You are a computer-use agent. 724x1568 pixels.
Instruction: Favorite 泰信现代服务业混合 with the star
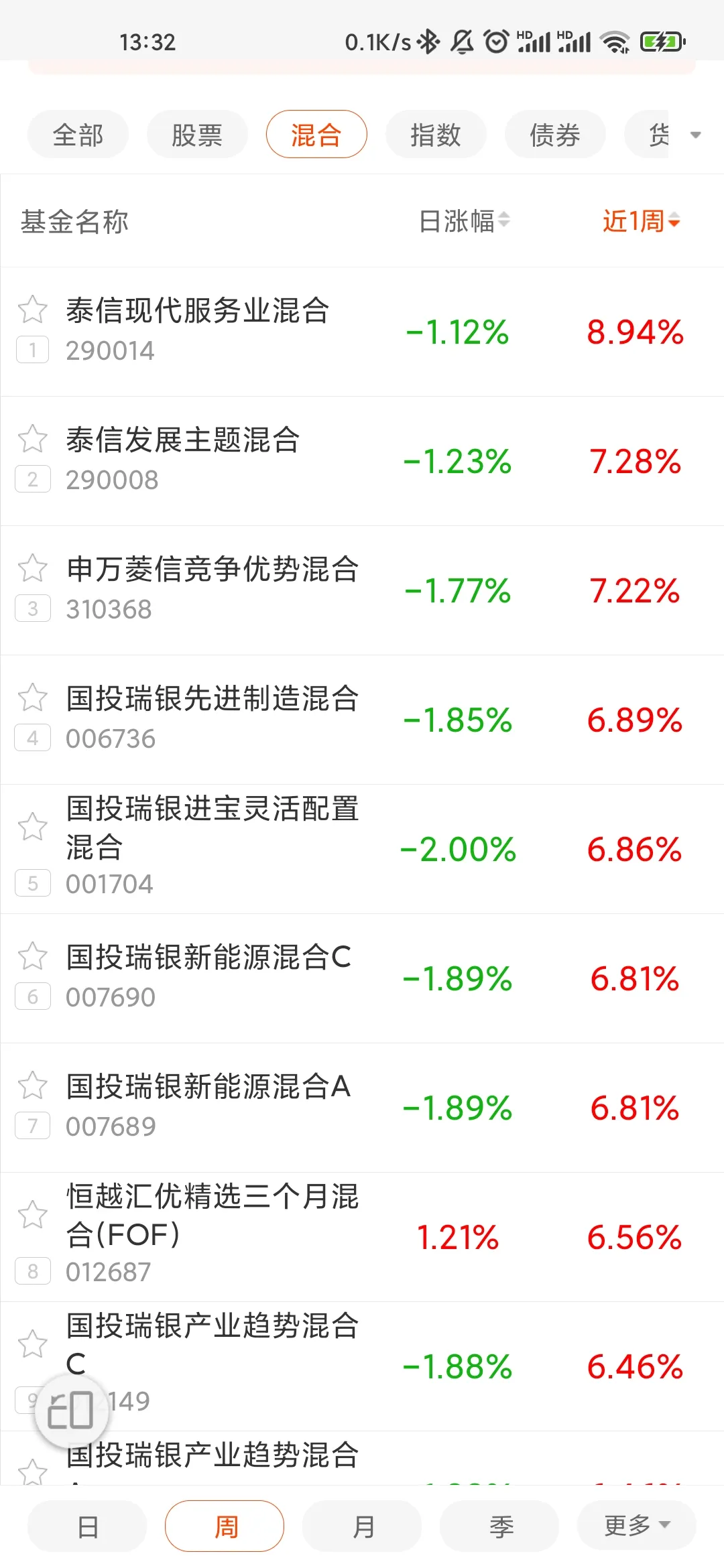32,310
